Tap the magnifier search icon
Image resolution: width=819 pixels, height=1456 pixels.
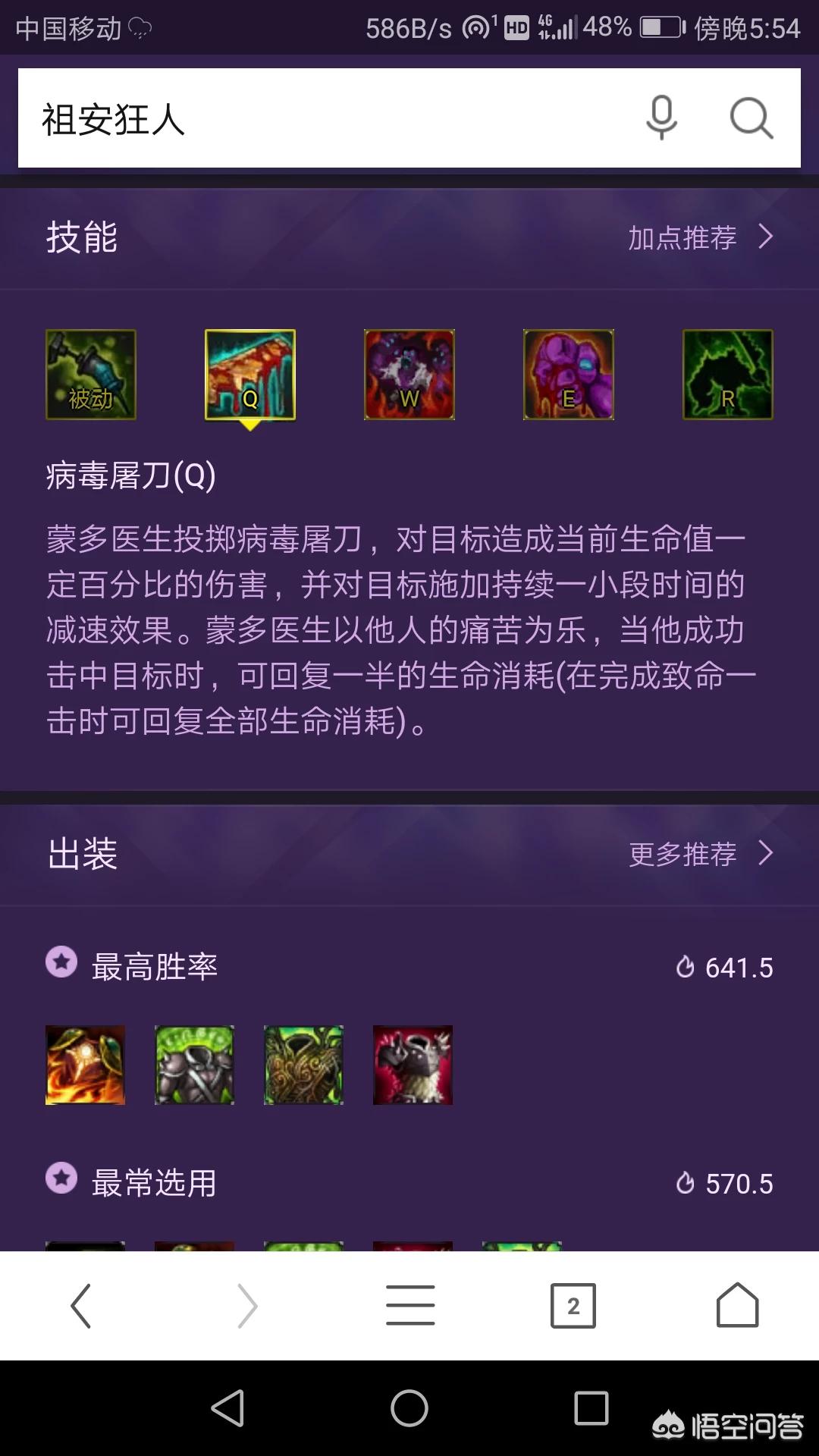752,118
